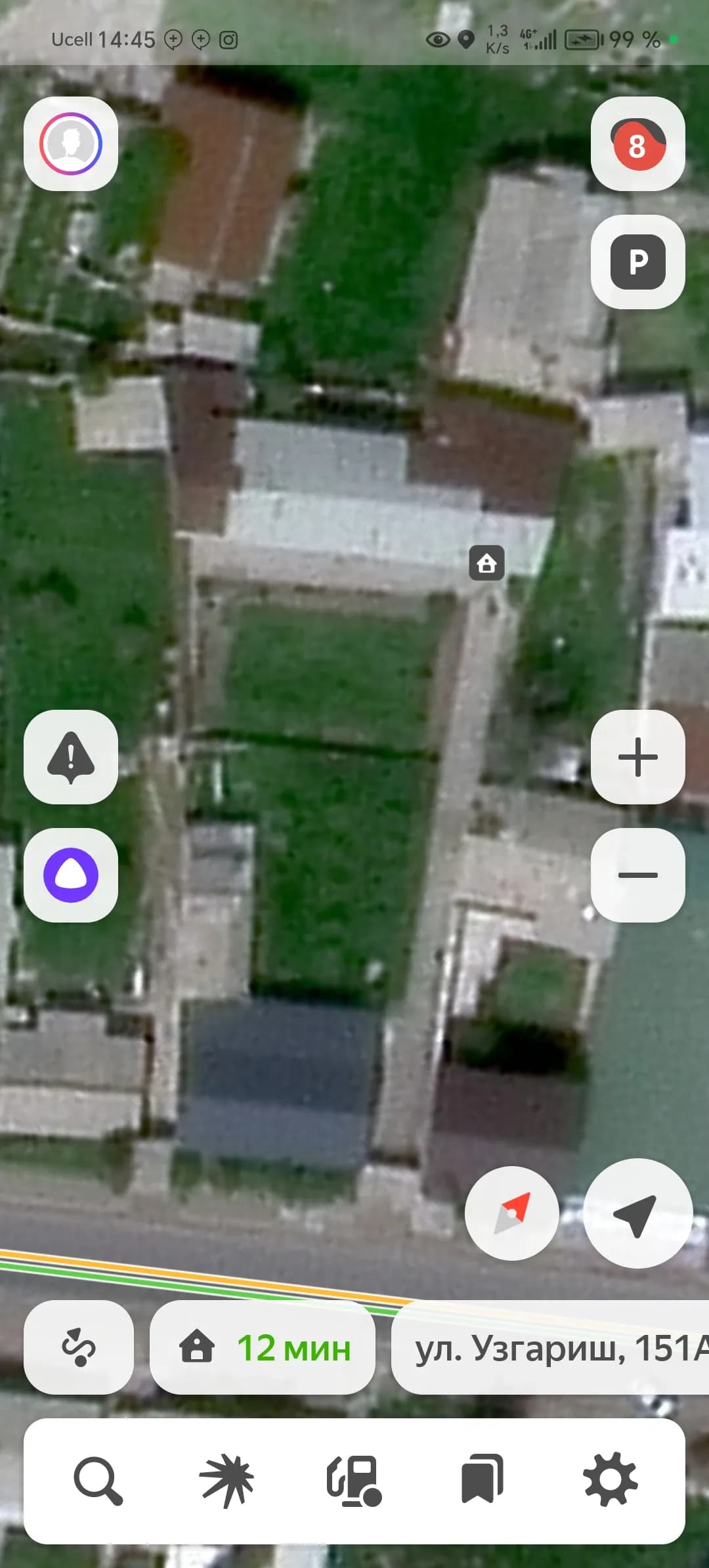
Task: Open settings gear
Action: [x=611, y=1481]
